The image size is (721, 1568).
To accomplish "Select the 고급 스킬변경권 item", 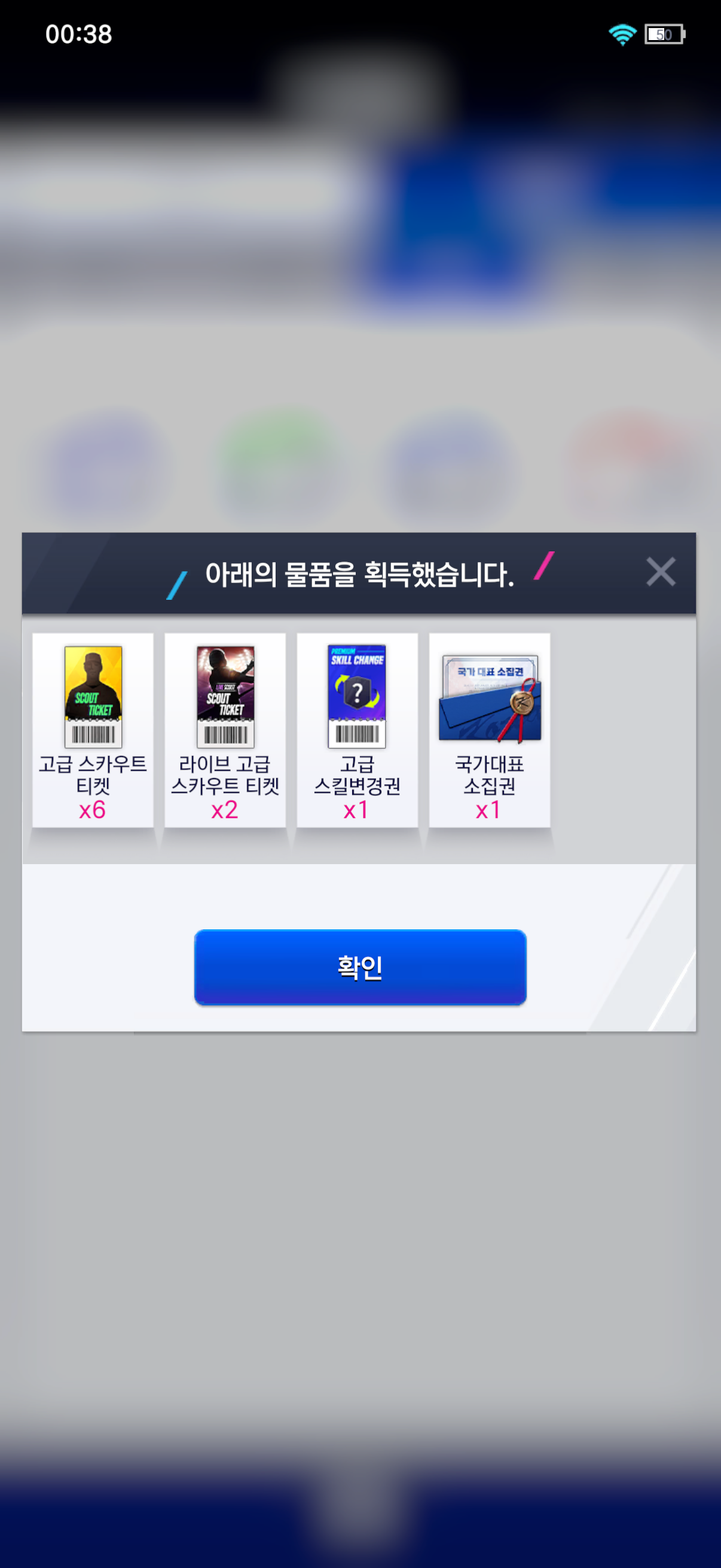I will click(x=357, y=729).
